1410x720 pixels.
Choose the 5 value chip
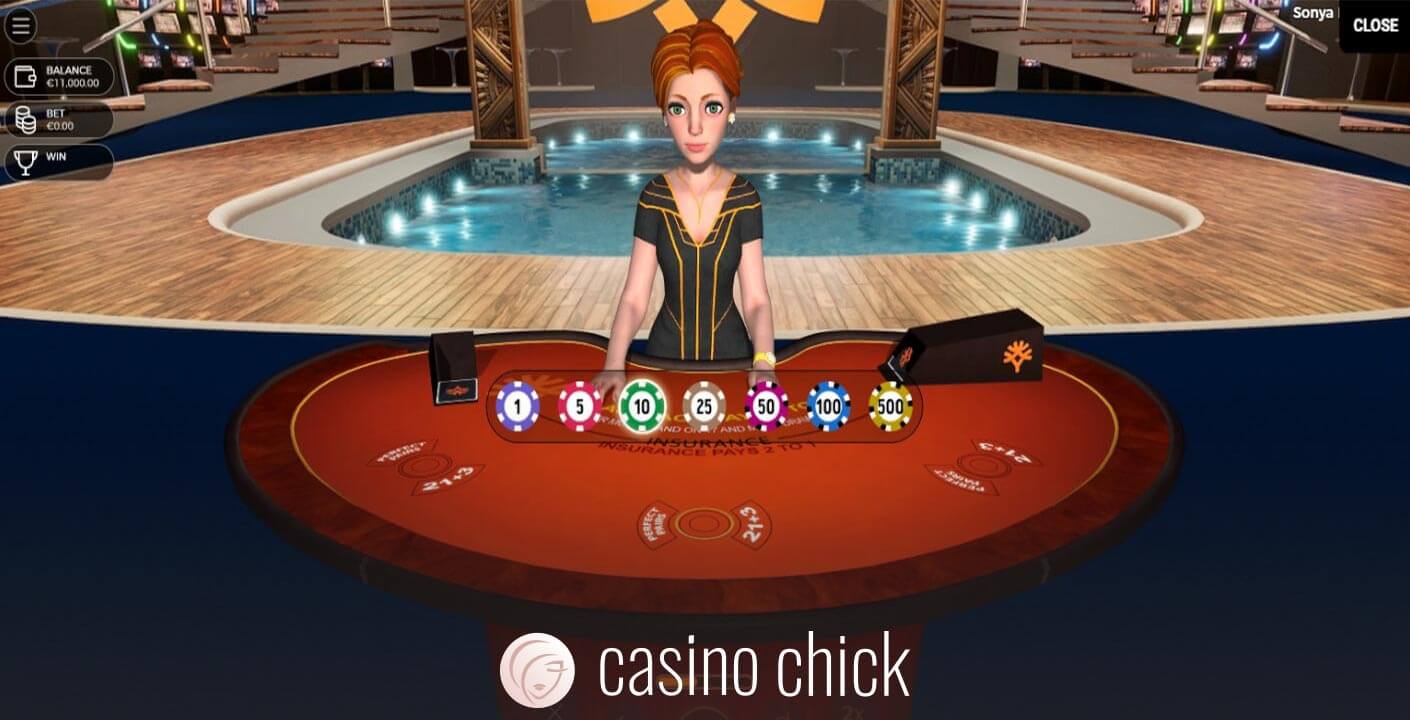[x=580, y=406]
